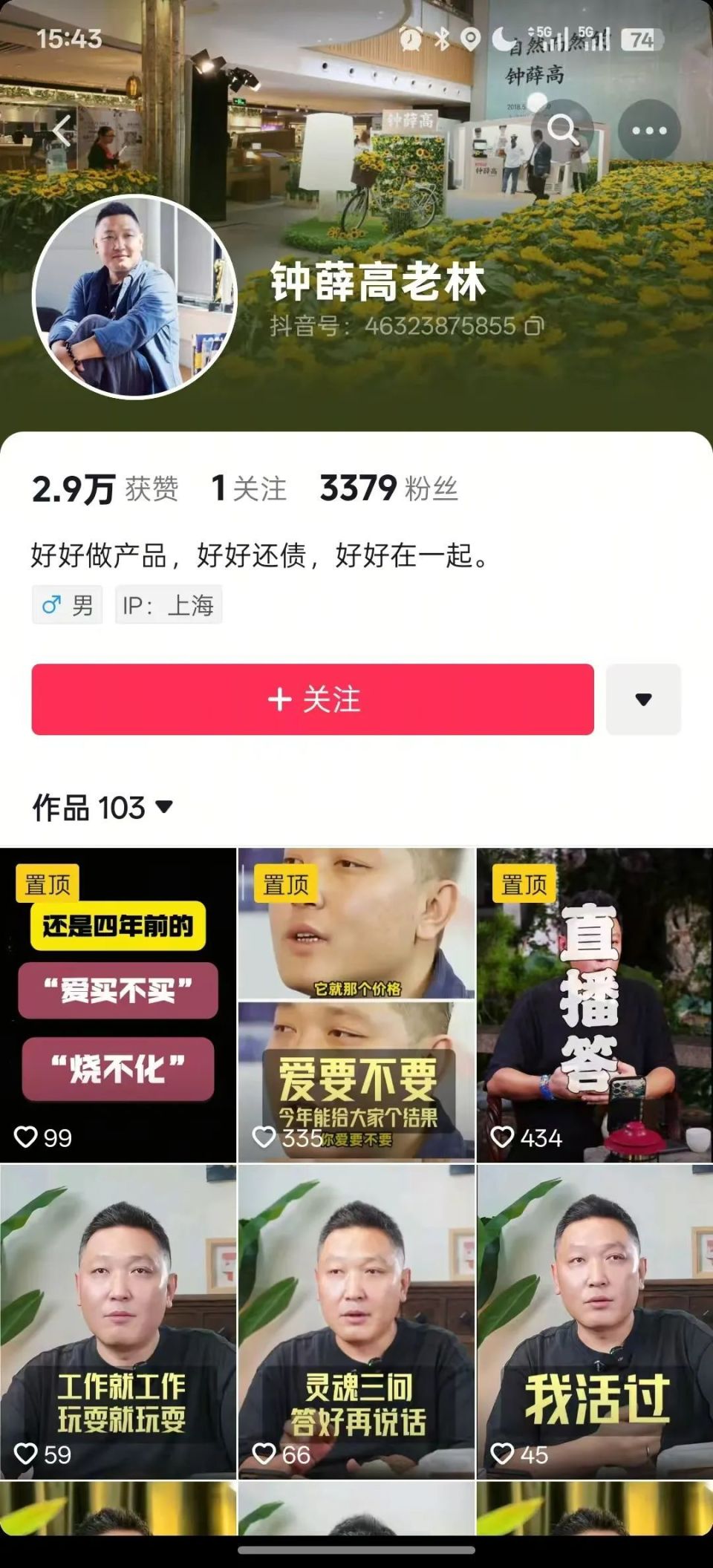Tap the IP：上海 location tag
The image size is (713, 1568).
pos(168,604)
